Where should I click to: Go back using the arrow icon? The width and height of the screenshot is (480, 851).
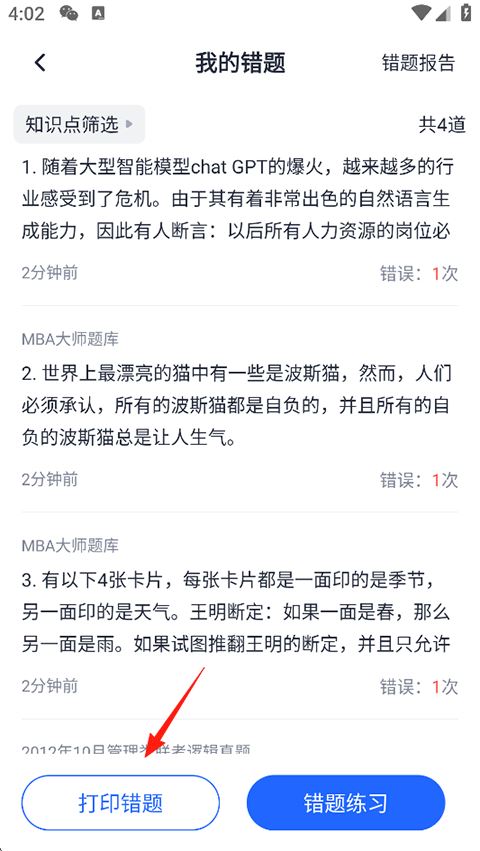tap(40, 62)
